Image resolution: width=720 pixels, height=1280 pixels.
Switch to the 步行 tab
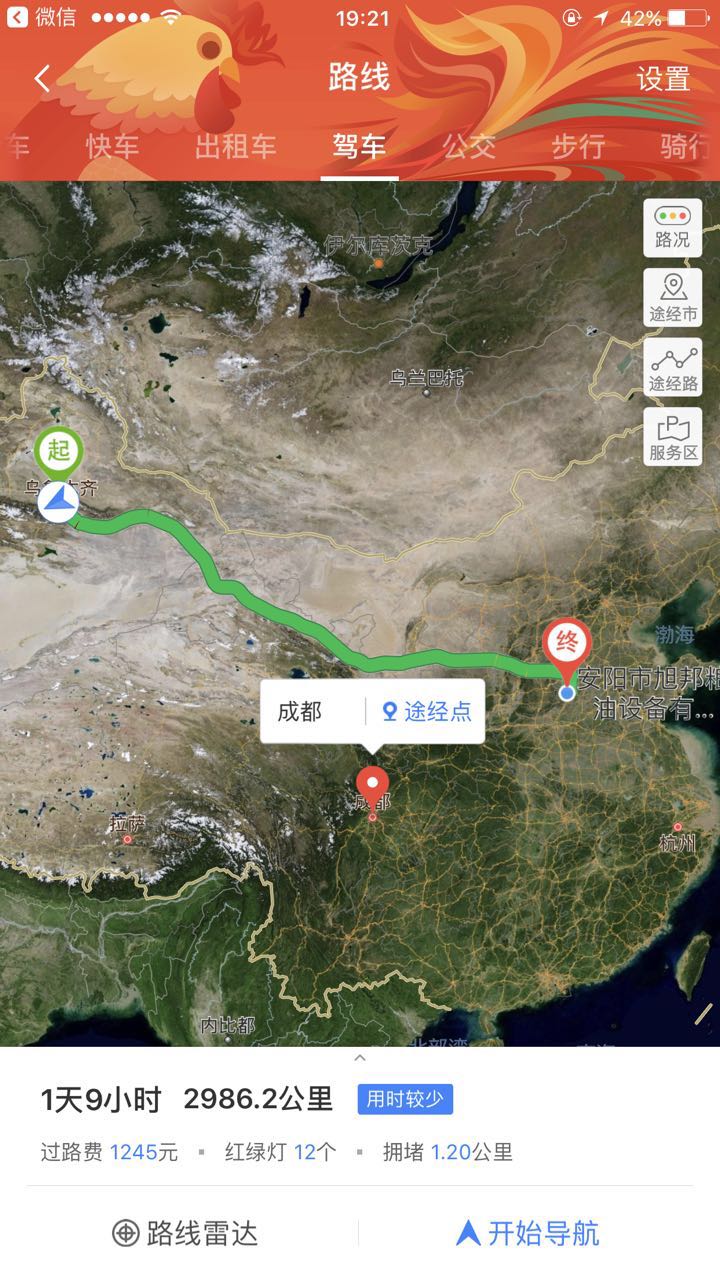click(x=578, y=147)
